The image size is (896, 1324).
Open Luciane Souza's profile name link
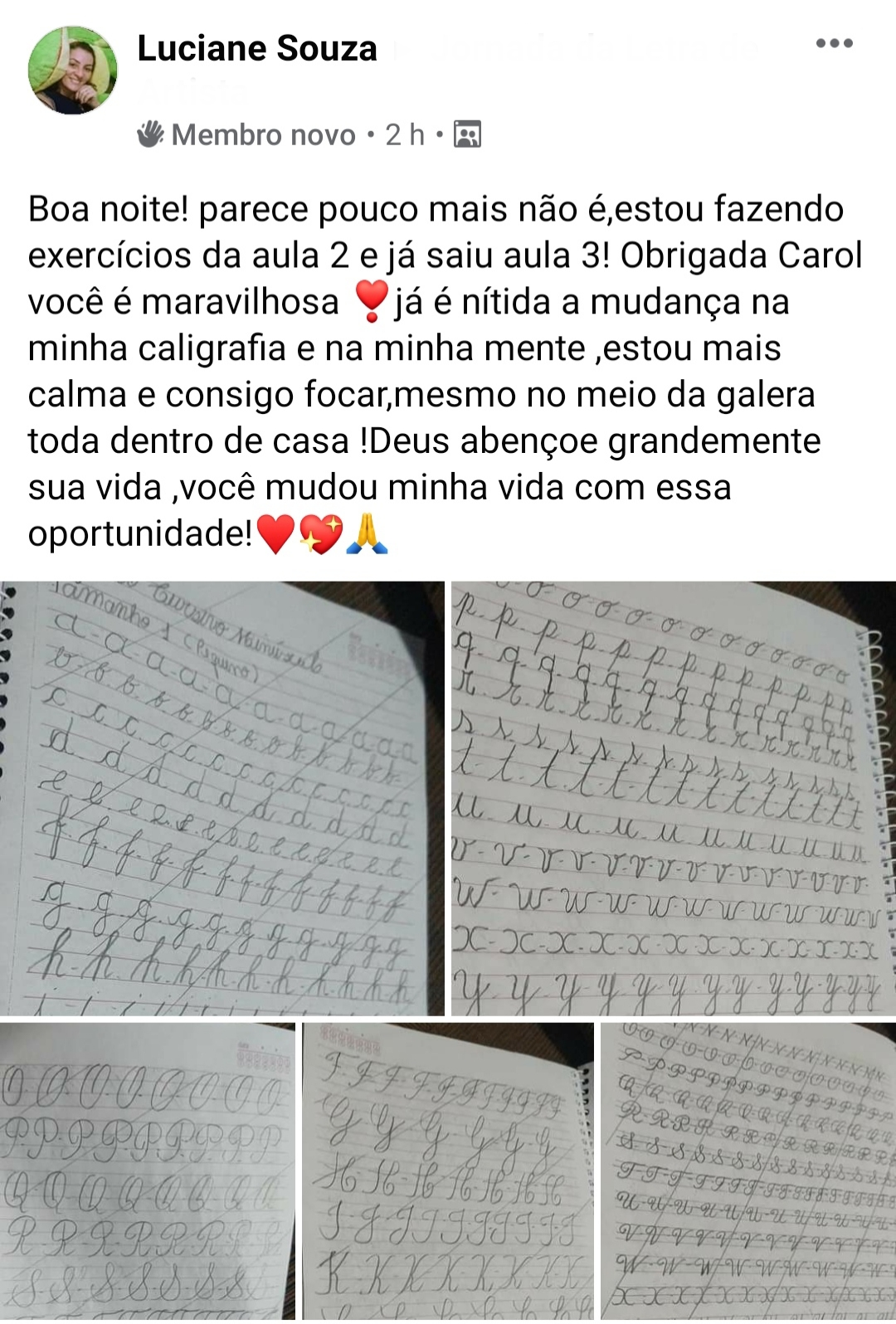[257, 49]
